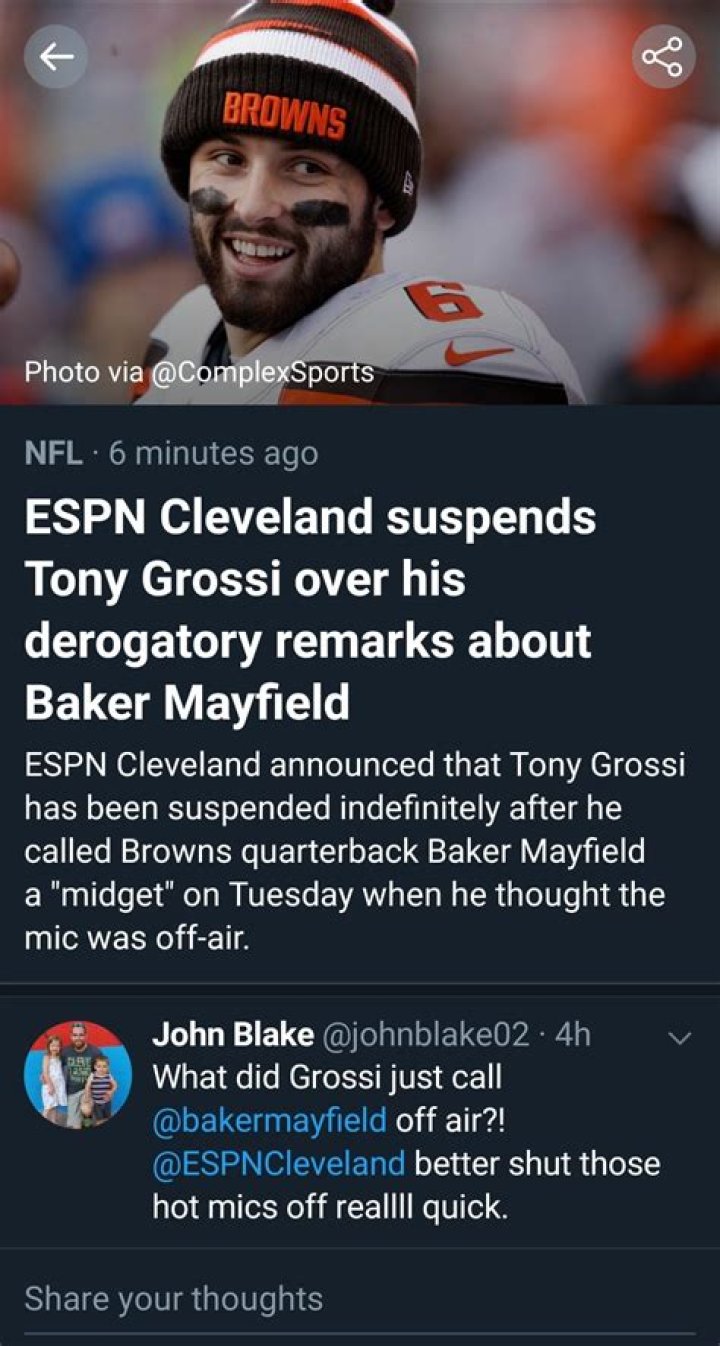Expand the options chevron on John Blake's tweet
Screen dimensions: 720x1346
(x=679, y=1039)
